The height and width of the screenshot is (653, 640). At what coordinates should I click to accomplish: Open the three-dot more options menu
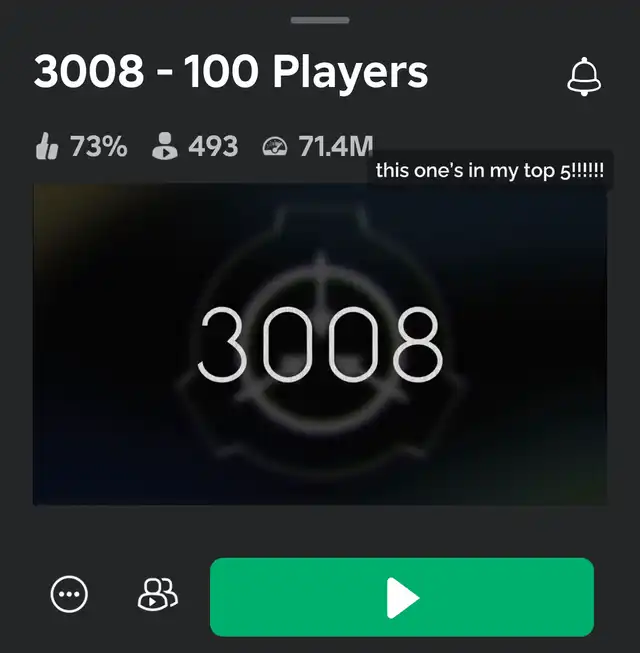[69, 595]
